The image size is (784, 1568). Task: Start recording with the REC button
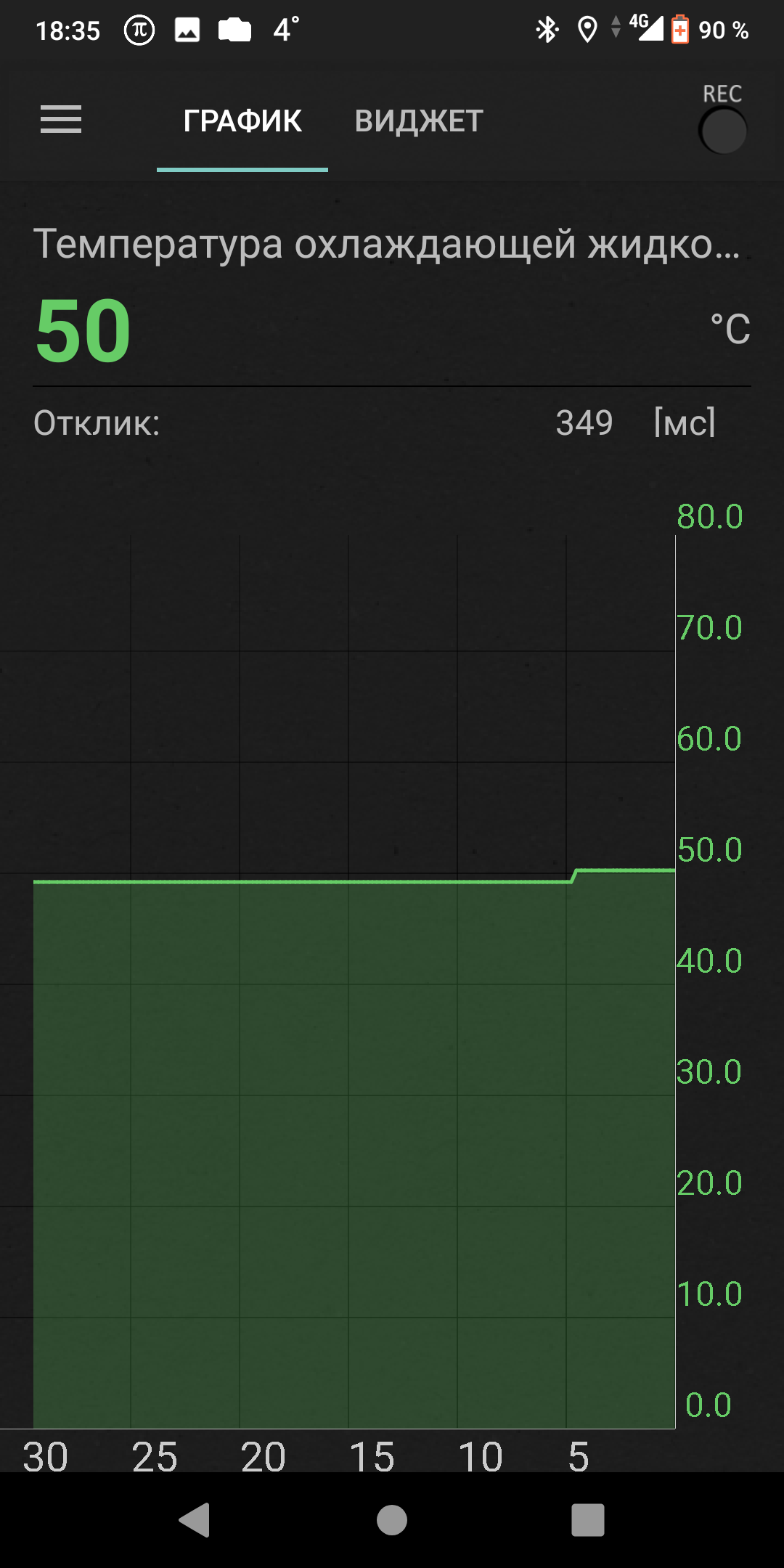pos(723,130)
